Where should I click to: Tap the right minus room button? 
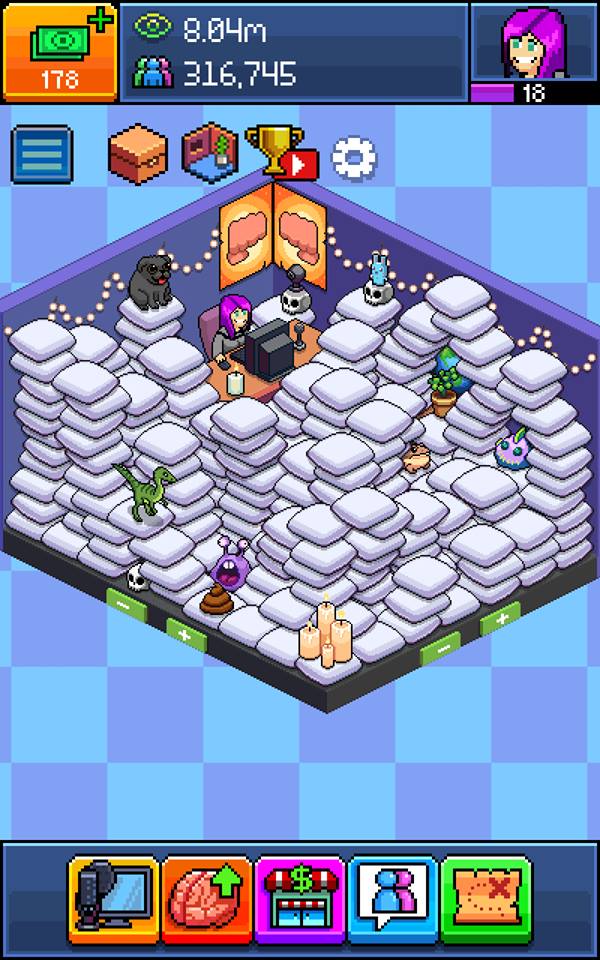(x=440, y=649)
